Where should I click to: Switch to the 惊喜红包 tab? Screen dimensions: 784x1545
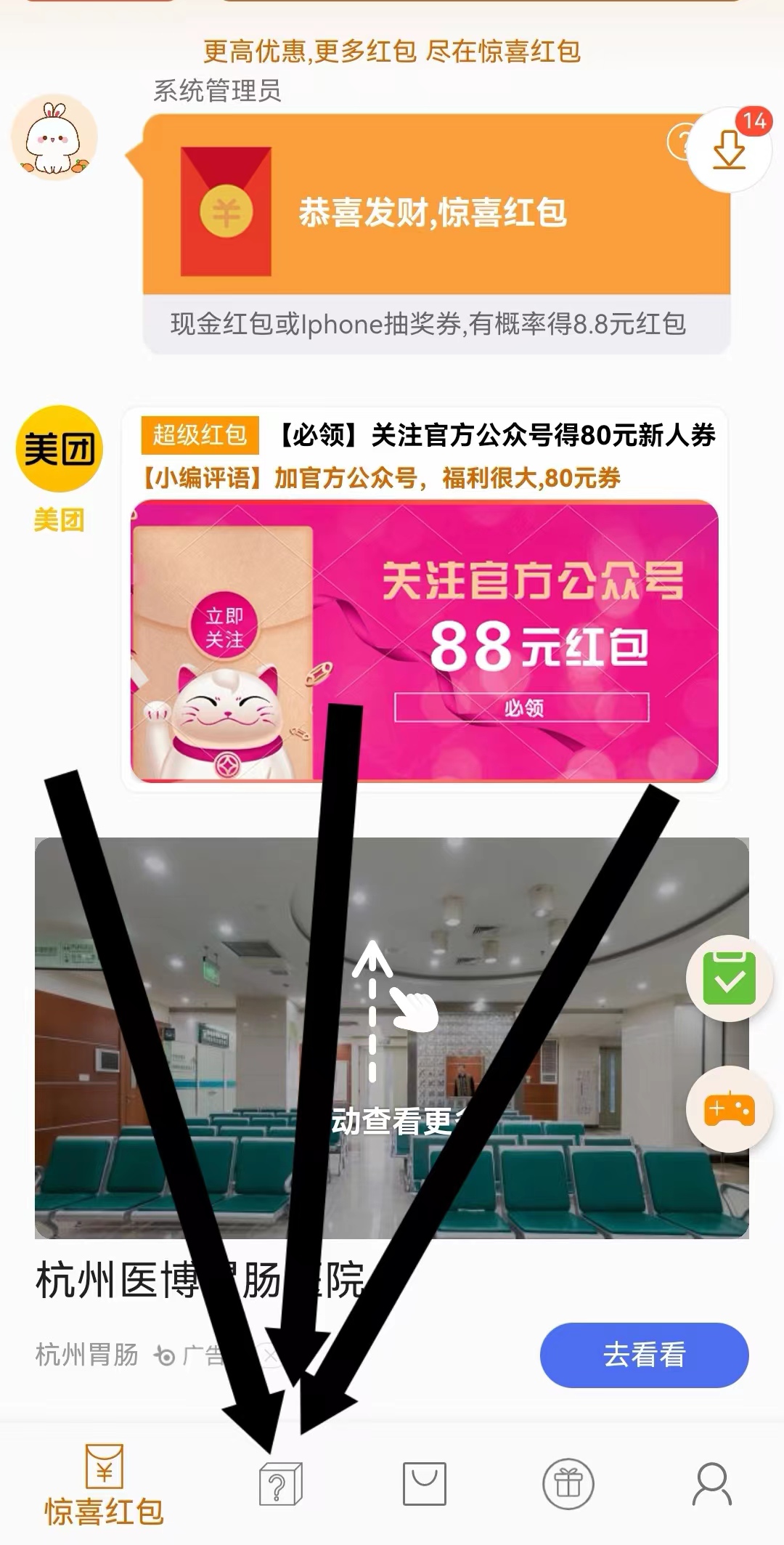click(x=104, y=1485)
